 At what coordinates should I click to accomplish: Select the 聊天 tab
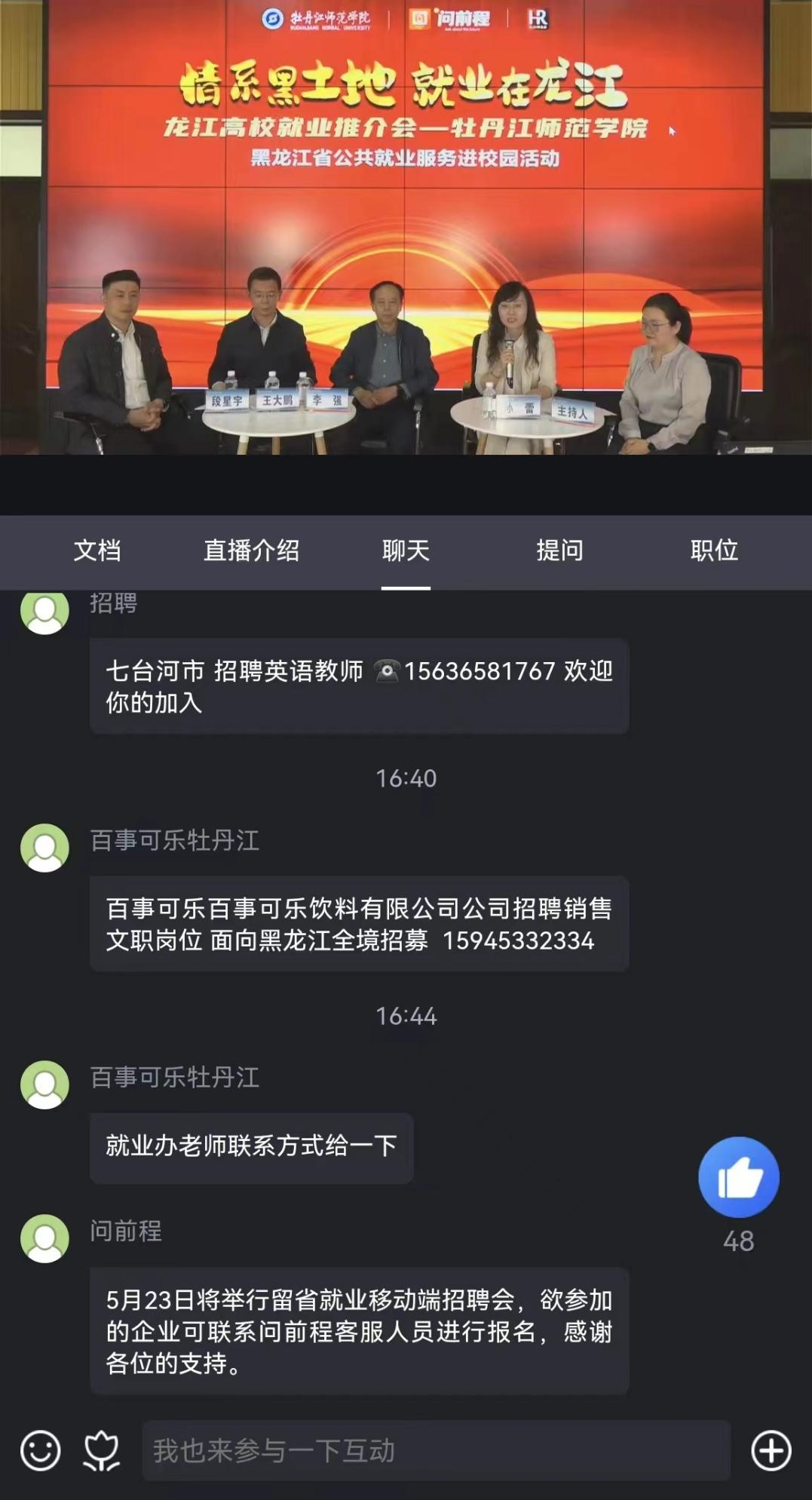(406, 551)
